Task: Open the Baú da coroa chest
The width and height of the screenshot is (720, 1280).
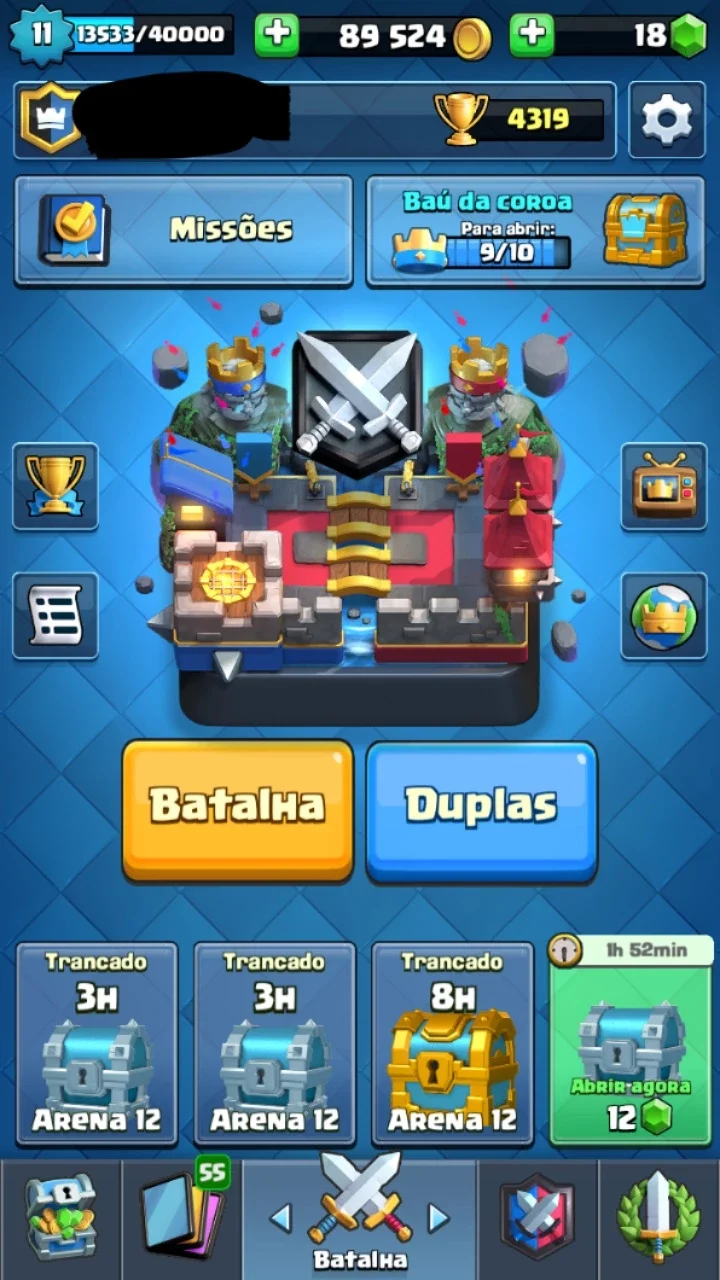Action: click(536, 230)
